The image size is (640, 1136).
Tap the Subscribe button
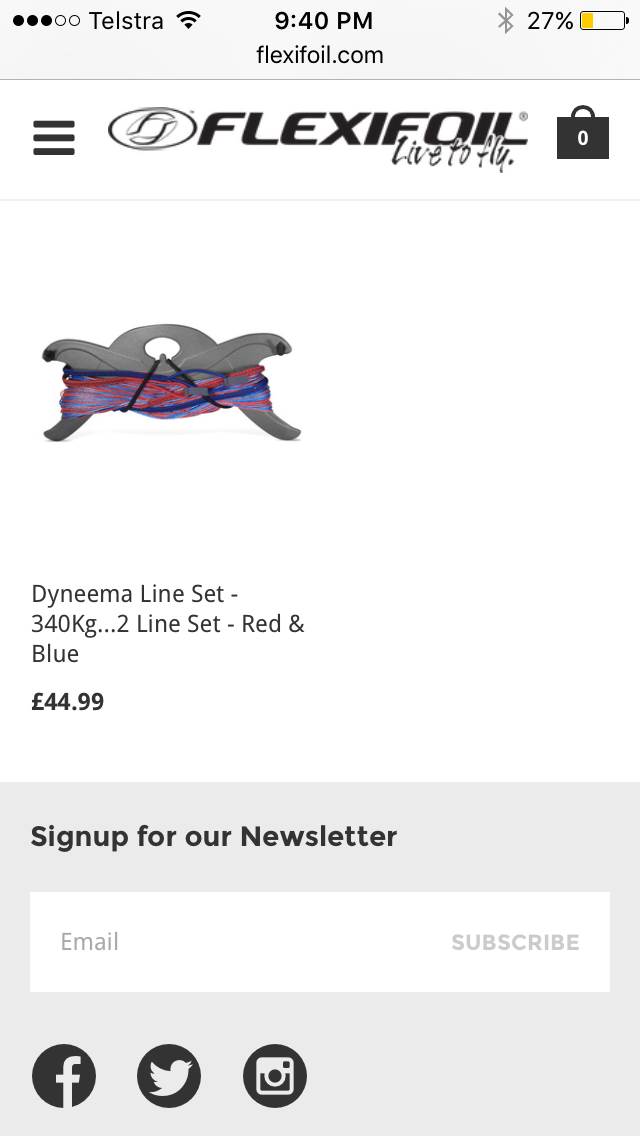pyautogui.click(x=515, y=942)
